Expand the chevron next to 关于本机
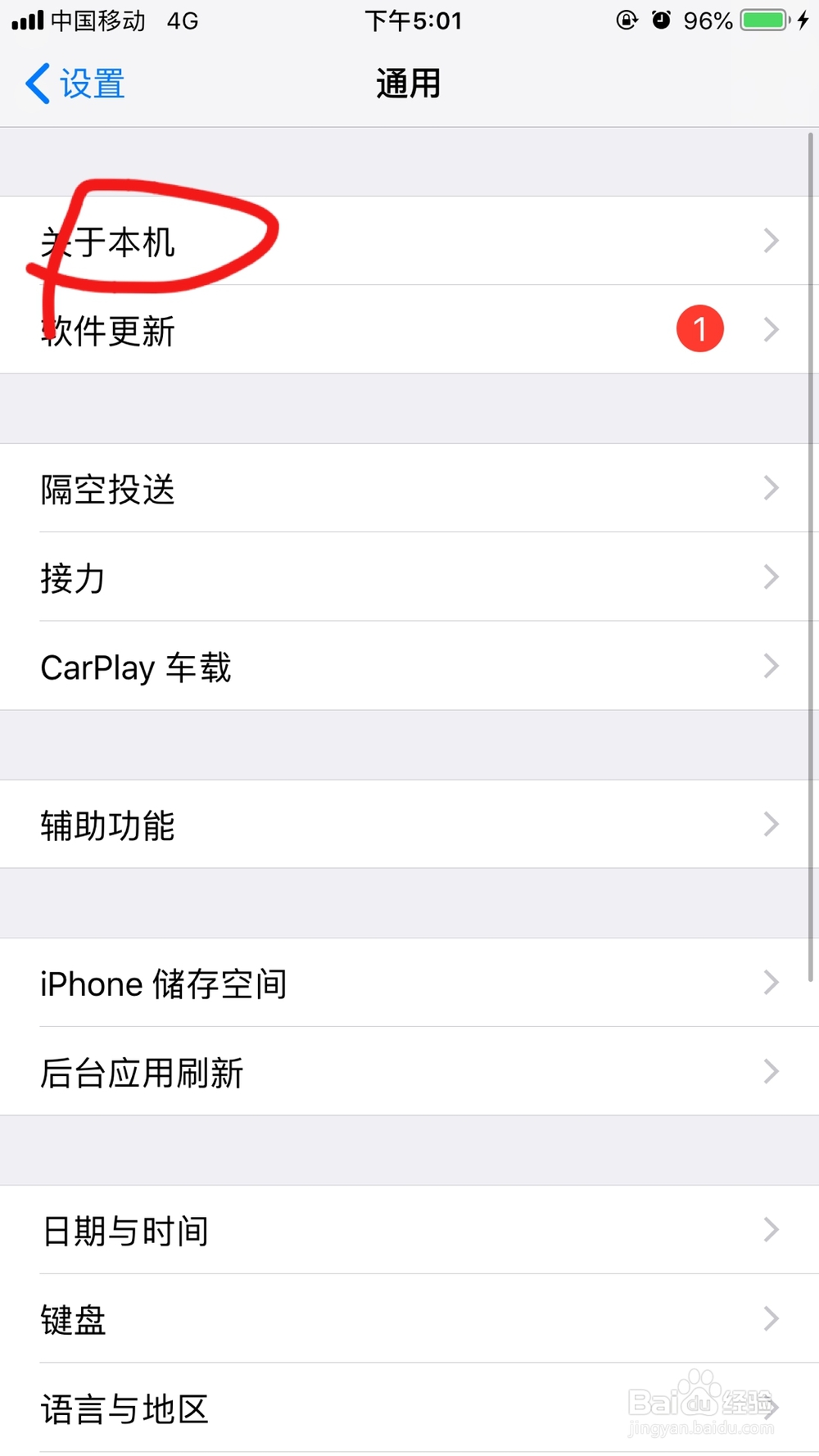 click(x=770, y=241)
